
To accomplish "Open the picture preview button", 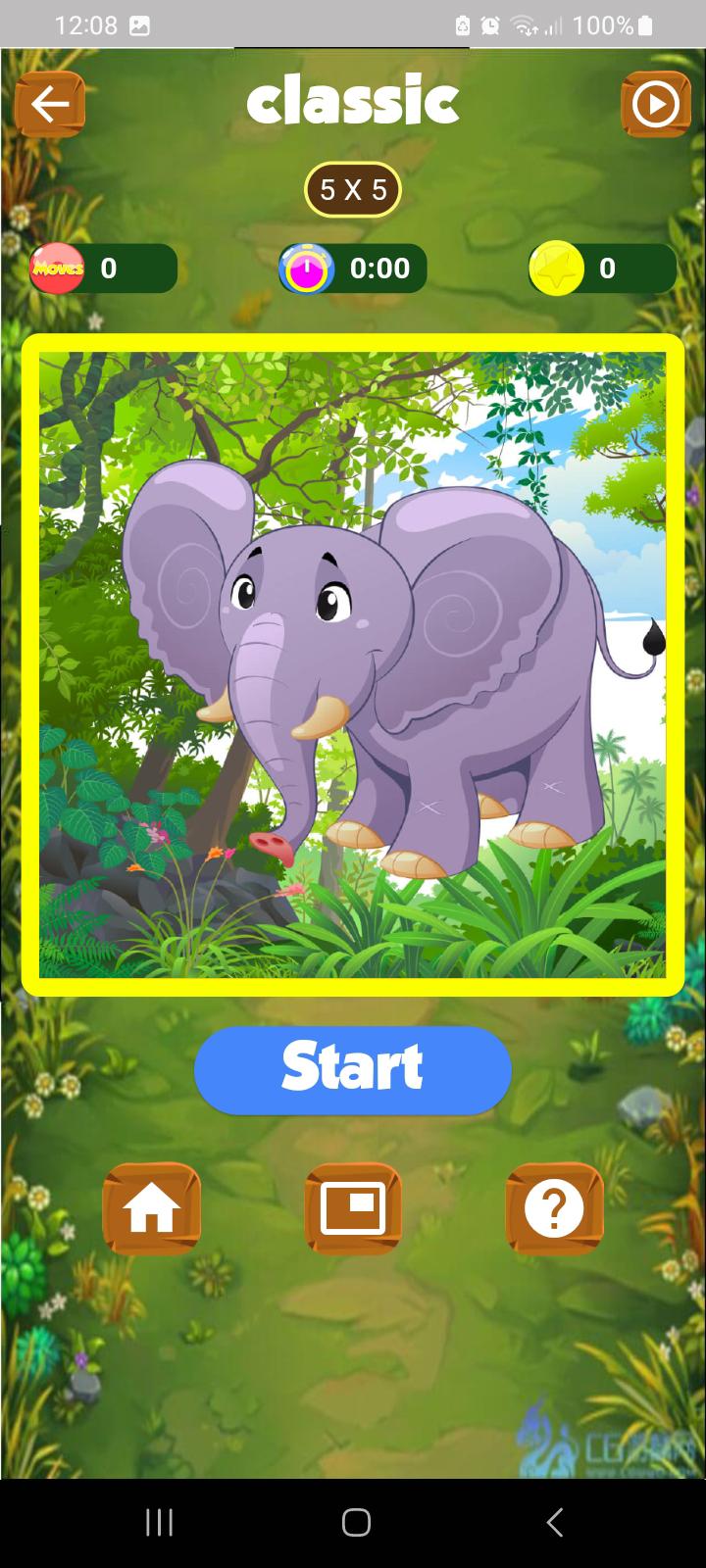I will pos(353,1208).
